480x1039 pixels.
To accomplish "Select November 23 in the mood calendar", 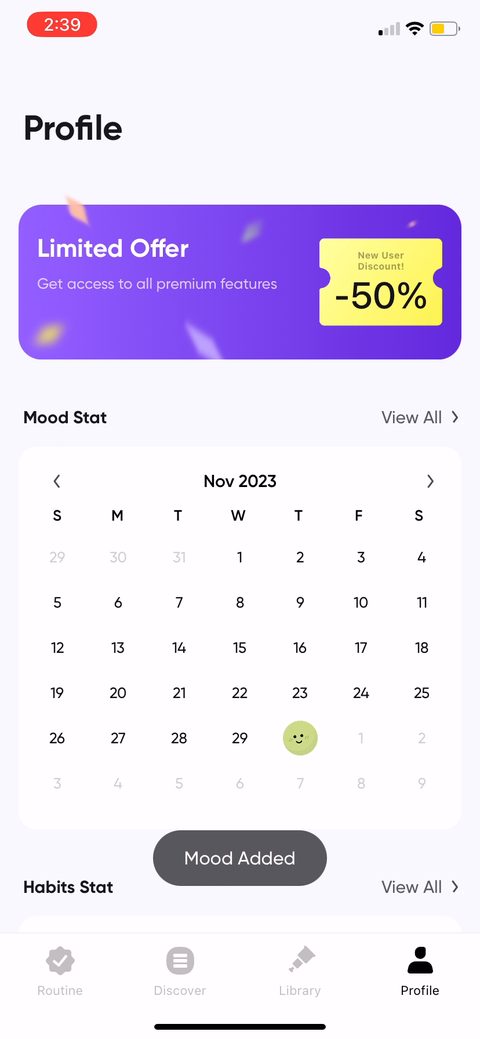I will (300, 692).
